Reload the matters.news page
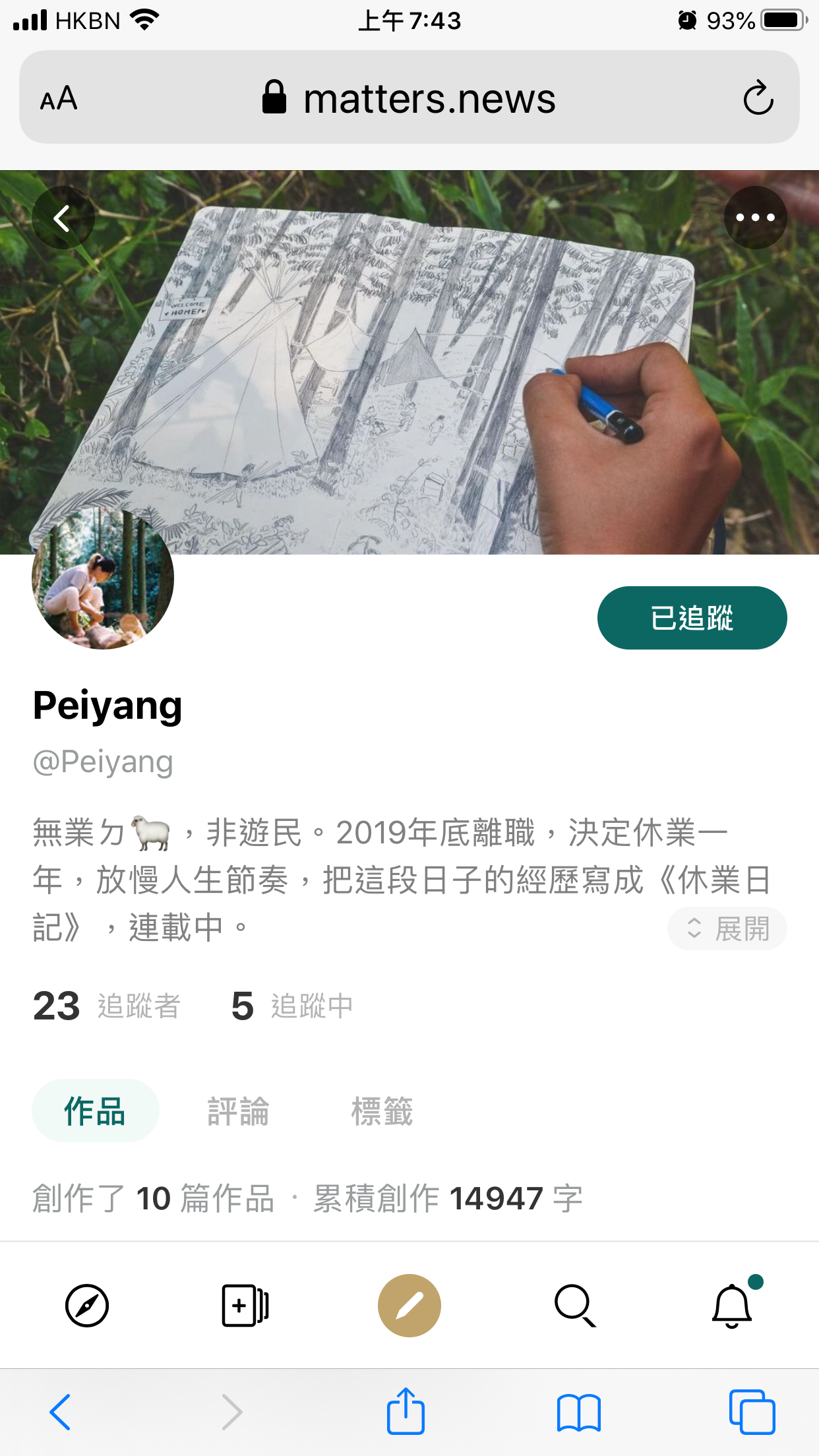Image resolution: width=819 pixels, height=1456 pixels. pyautogui.click(x=758, y=98)
